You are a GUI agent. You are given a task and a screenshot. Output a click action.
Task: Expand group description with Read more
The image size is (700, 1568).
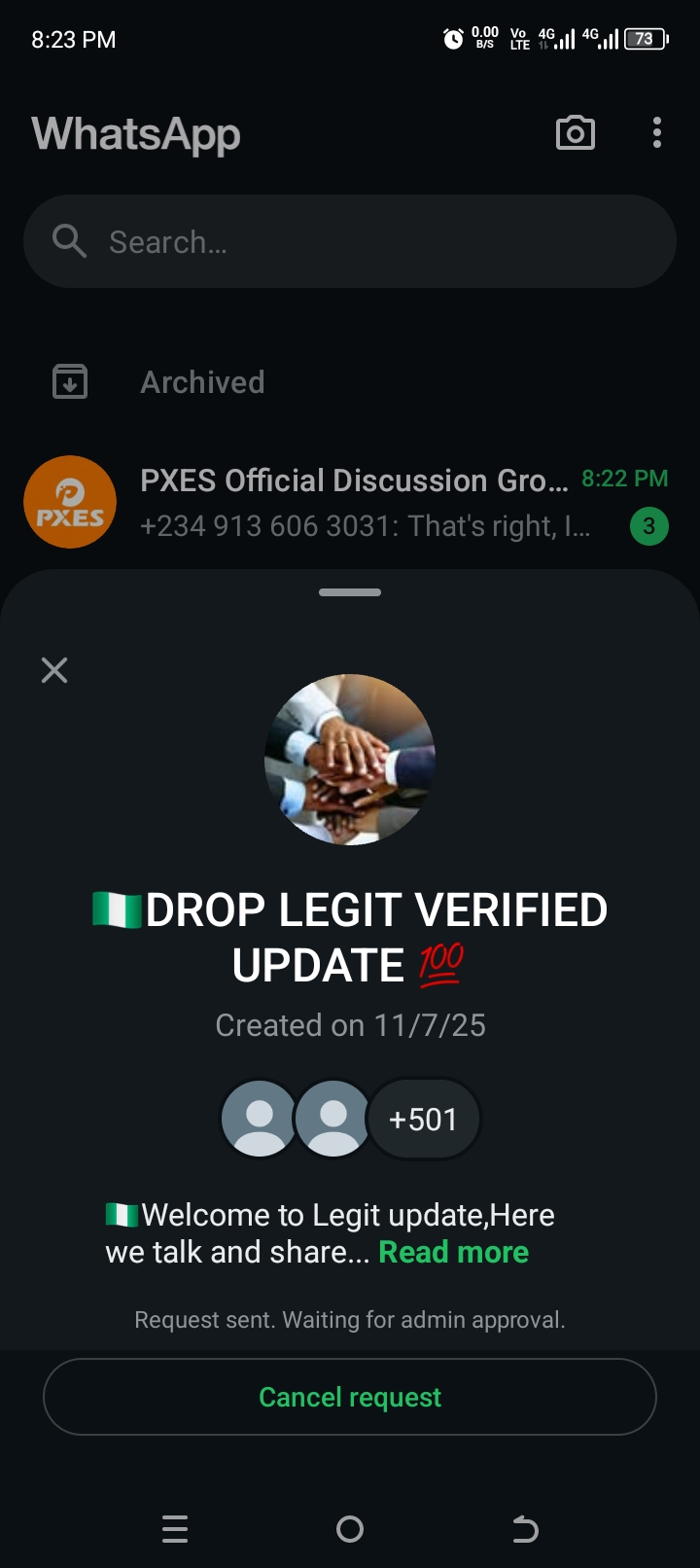click(453, 1253)
